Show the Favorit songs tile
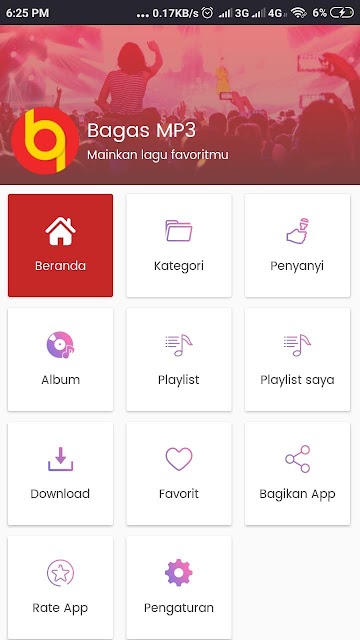The height and width of the screenshot is (640, 360). pyautogui.click(x=179, y=473)
